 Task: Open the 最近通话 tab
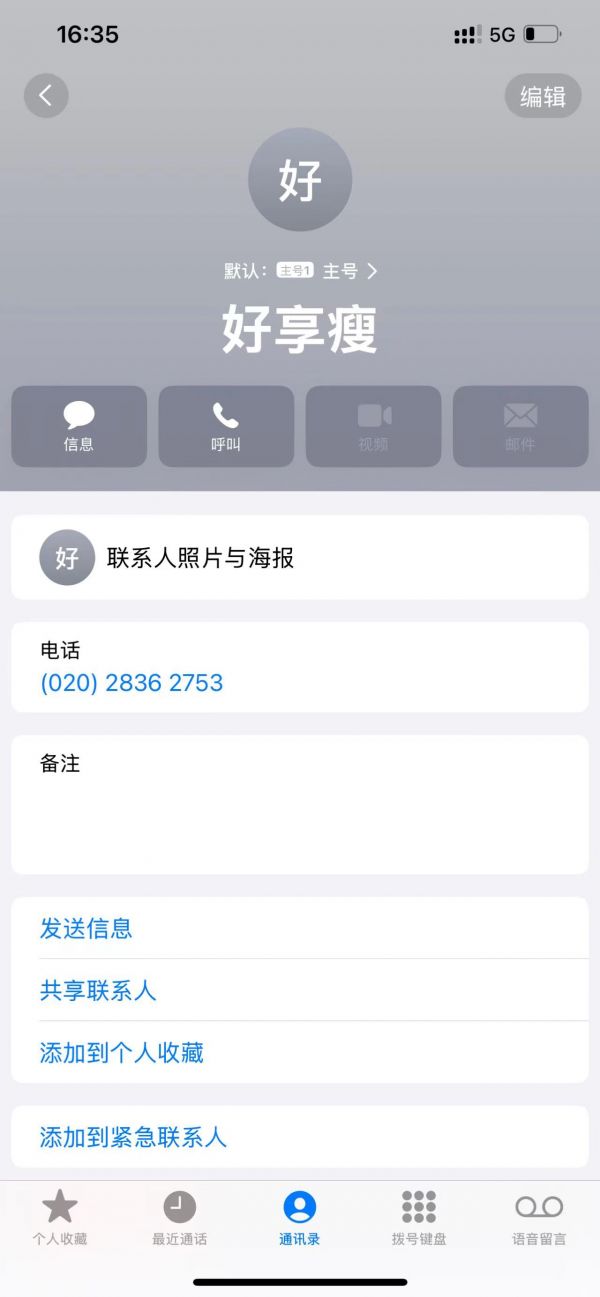[x=180, y=1217]
